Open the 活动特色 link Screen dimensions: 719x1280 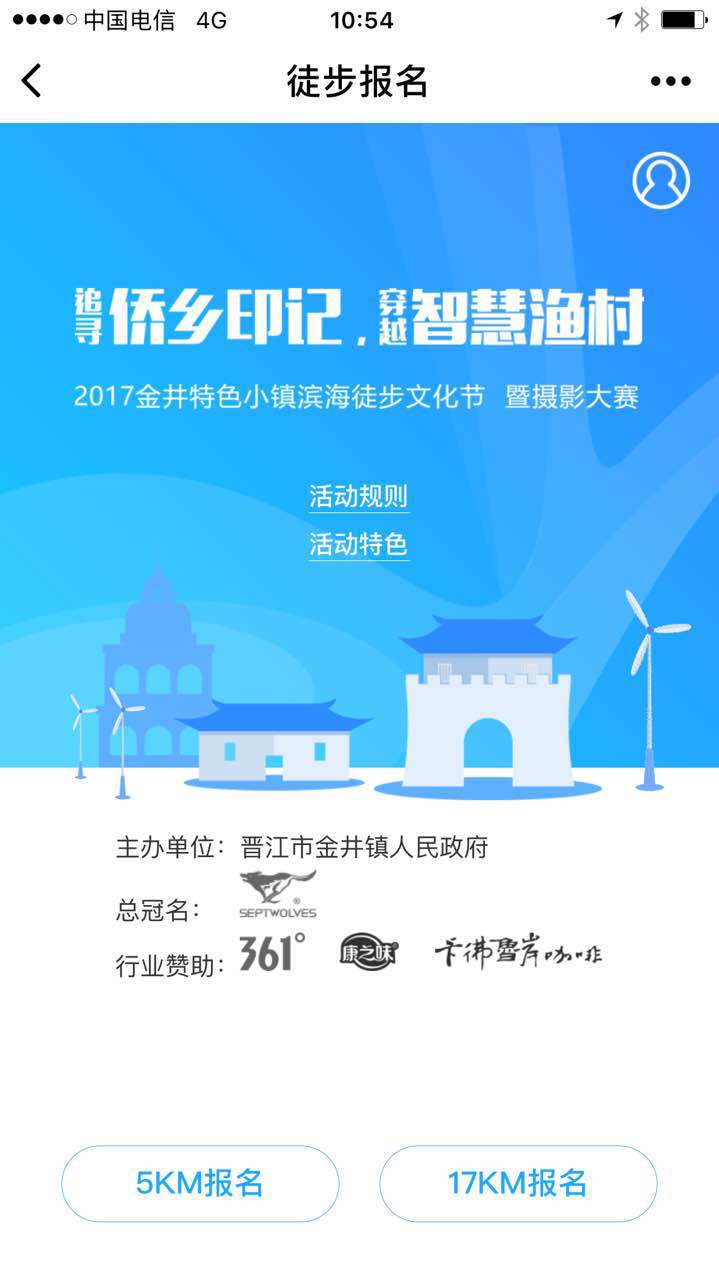(358, 545)
